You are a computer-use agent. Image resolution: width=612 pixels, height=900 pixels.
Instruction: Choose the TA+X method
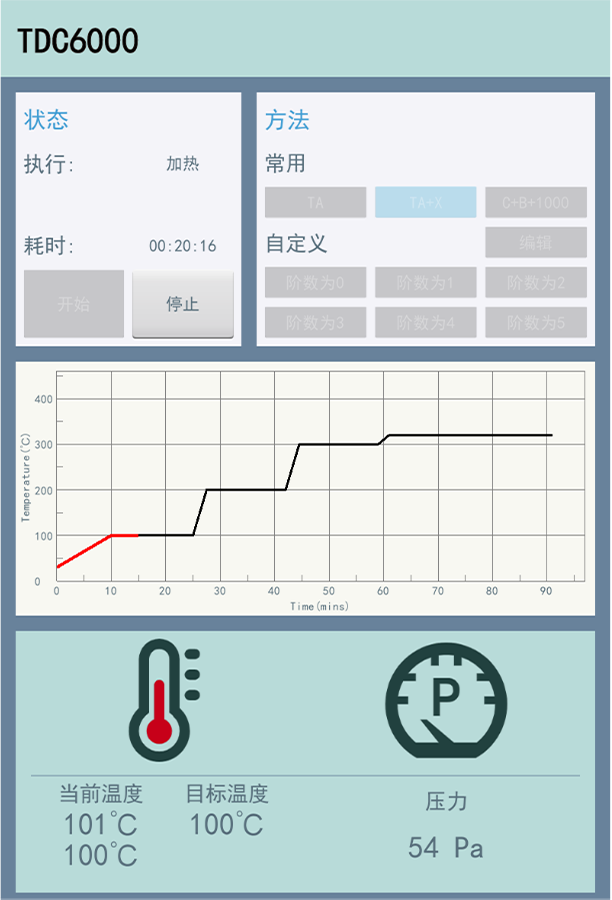[425, 202]
